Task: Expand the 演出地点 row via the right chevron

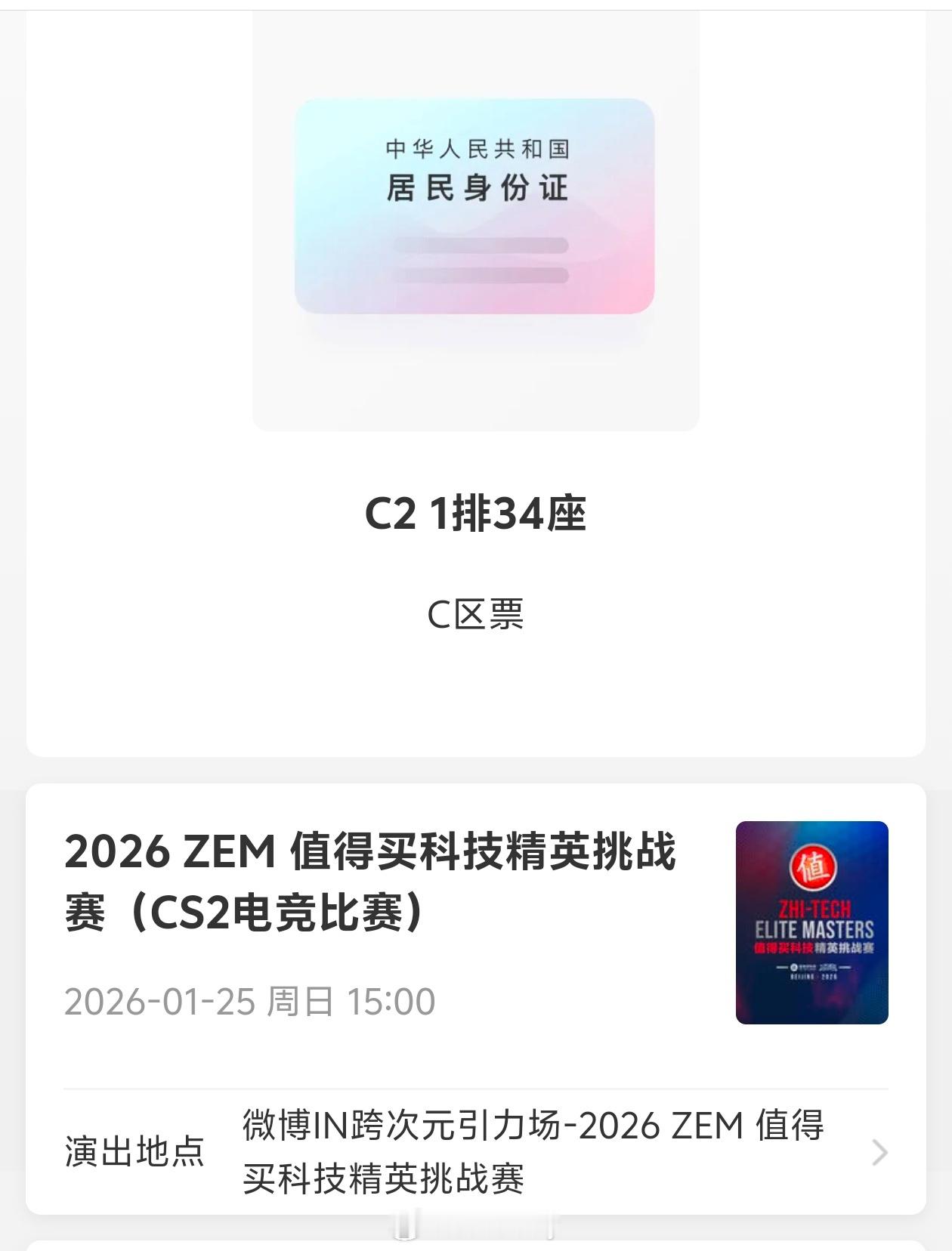Action: pos(879,1152)
